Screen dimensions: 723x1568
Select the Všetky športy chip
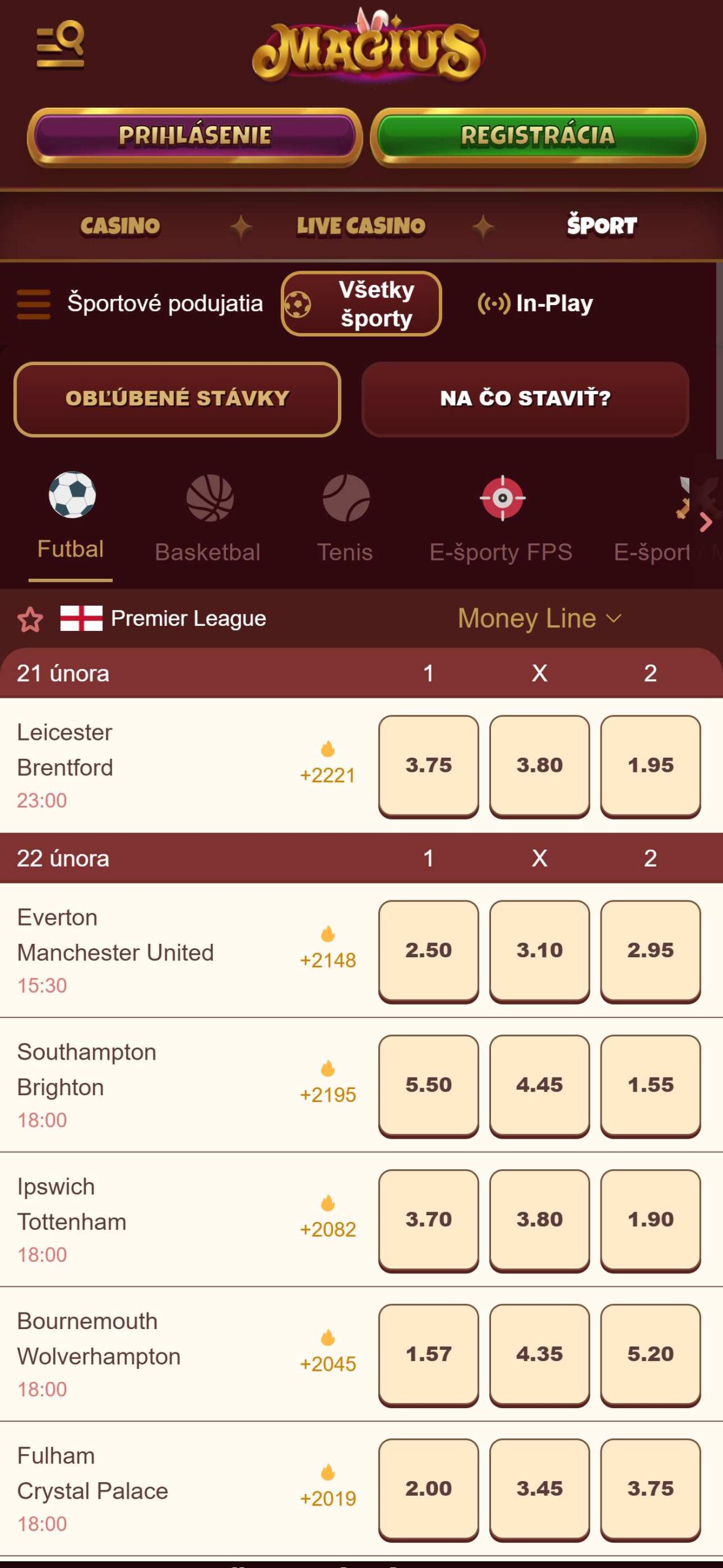(x=361, y=304)
